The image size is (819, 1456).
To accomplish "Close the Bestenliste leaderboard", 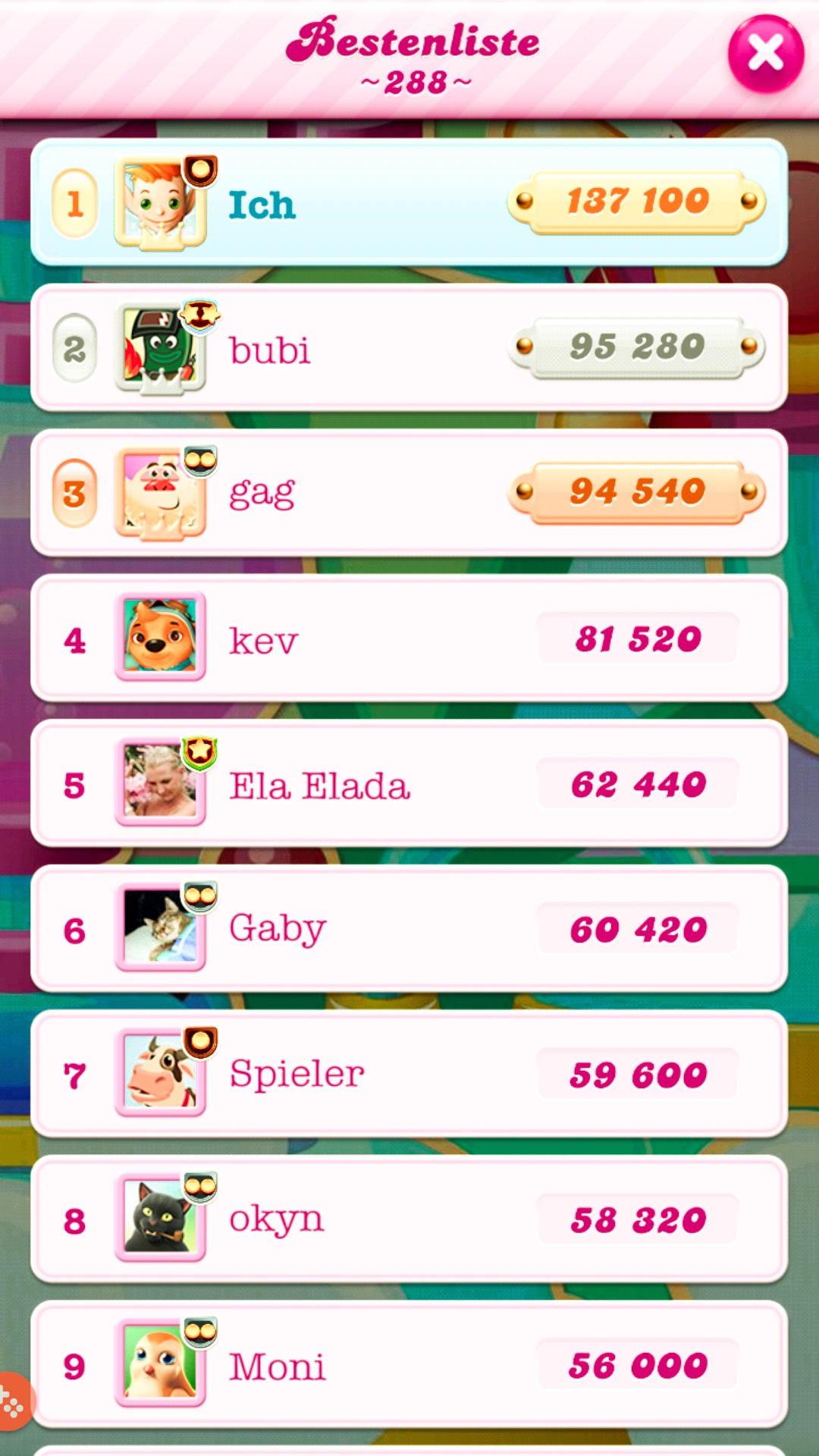I will click(x=765, y=54).
